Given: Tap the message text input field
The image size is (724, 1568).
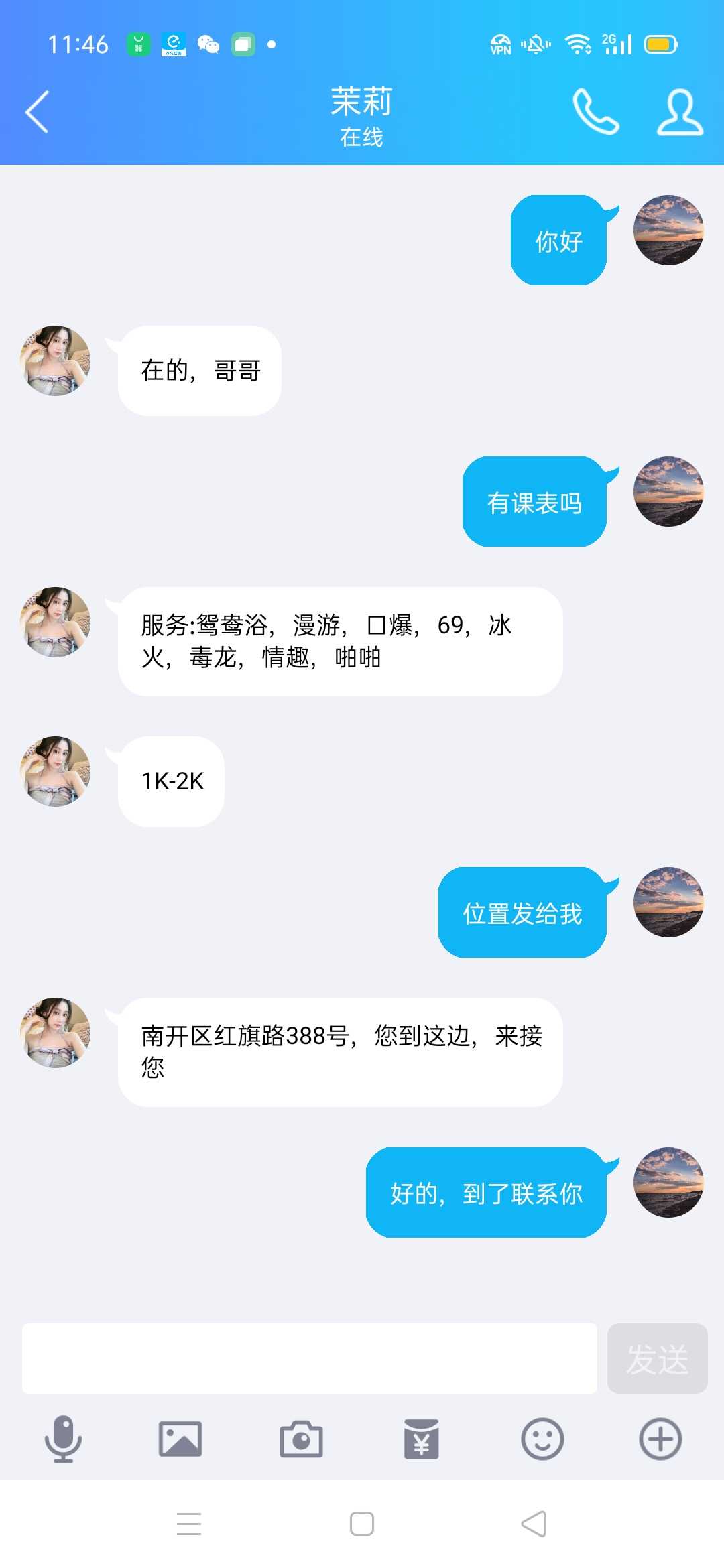Looking at the screenshot, I should [308, 1359].
